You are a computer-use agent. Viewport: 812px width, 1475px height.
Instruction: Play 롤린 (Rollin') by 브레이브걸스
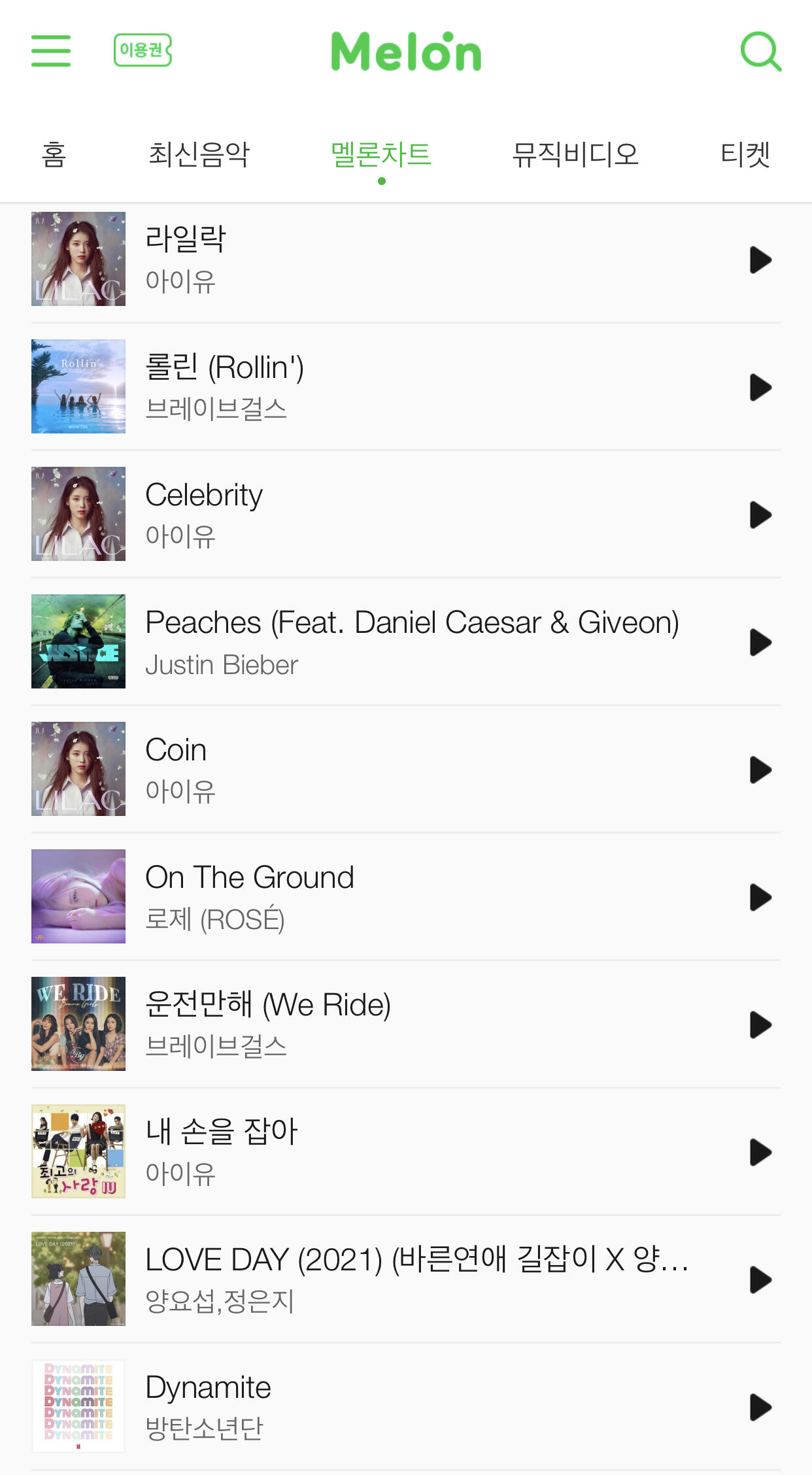760,388
